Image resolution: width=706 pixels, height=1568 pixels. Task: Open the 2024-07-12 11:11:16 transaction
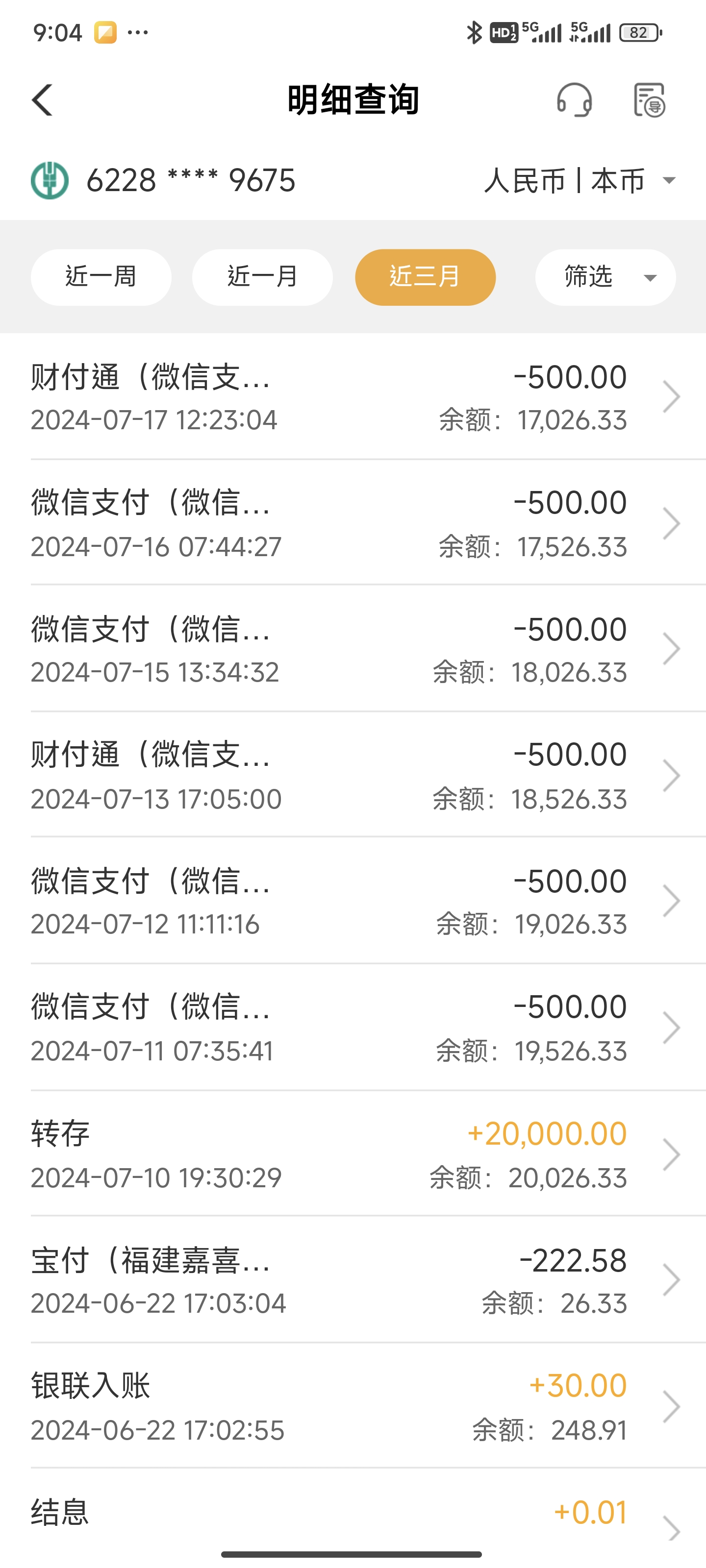[353, 900]
